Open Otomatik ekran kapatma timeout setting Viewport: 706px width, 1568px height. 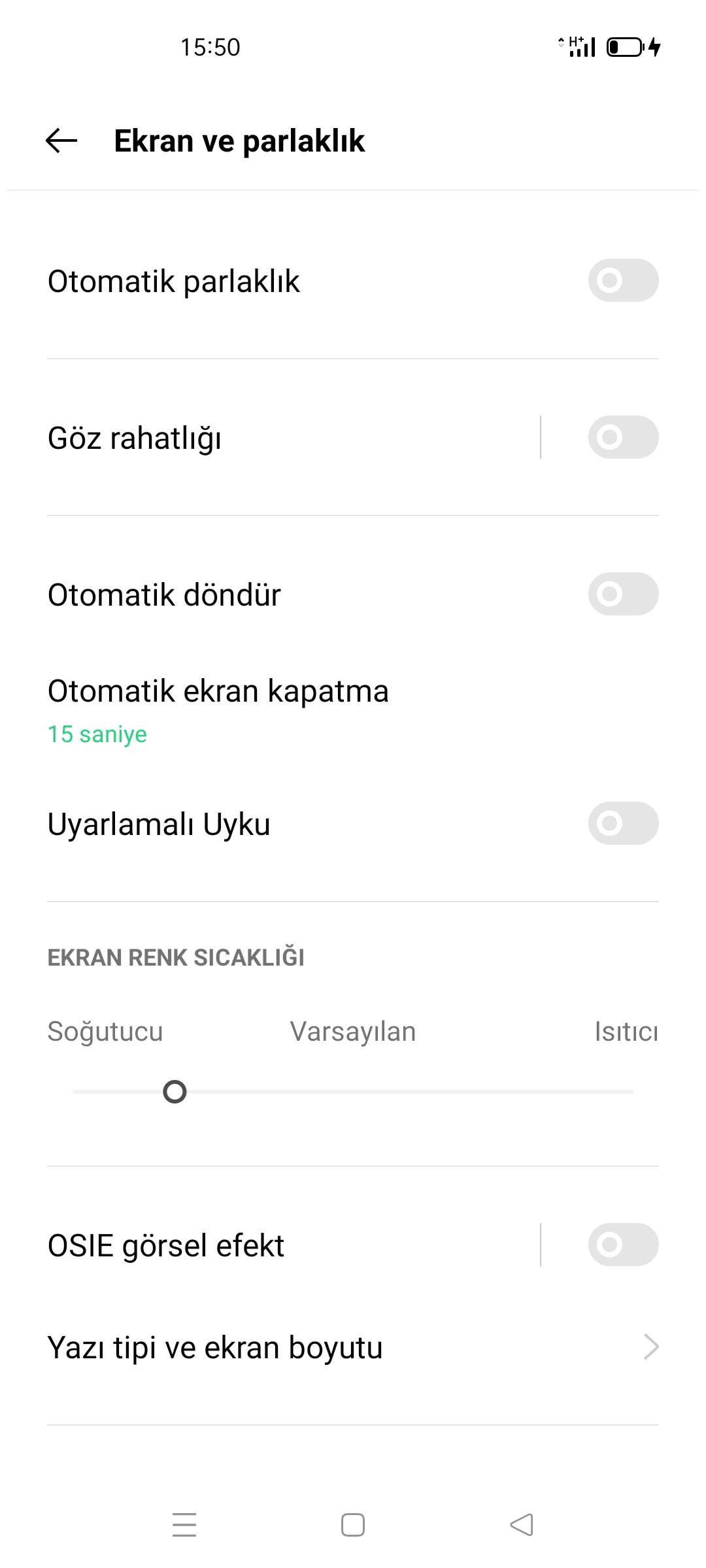[353, 710]
